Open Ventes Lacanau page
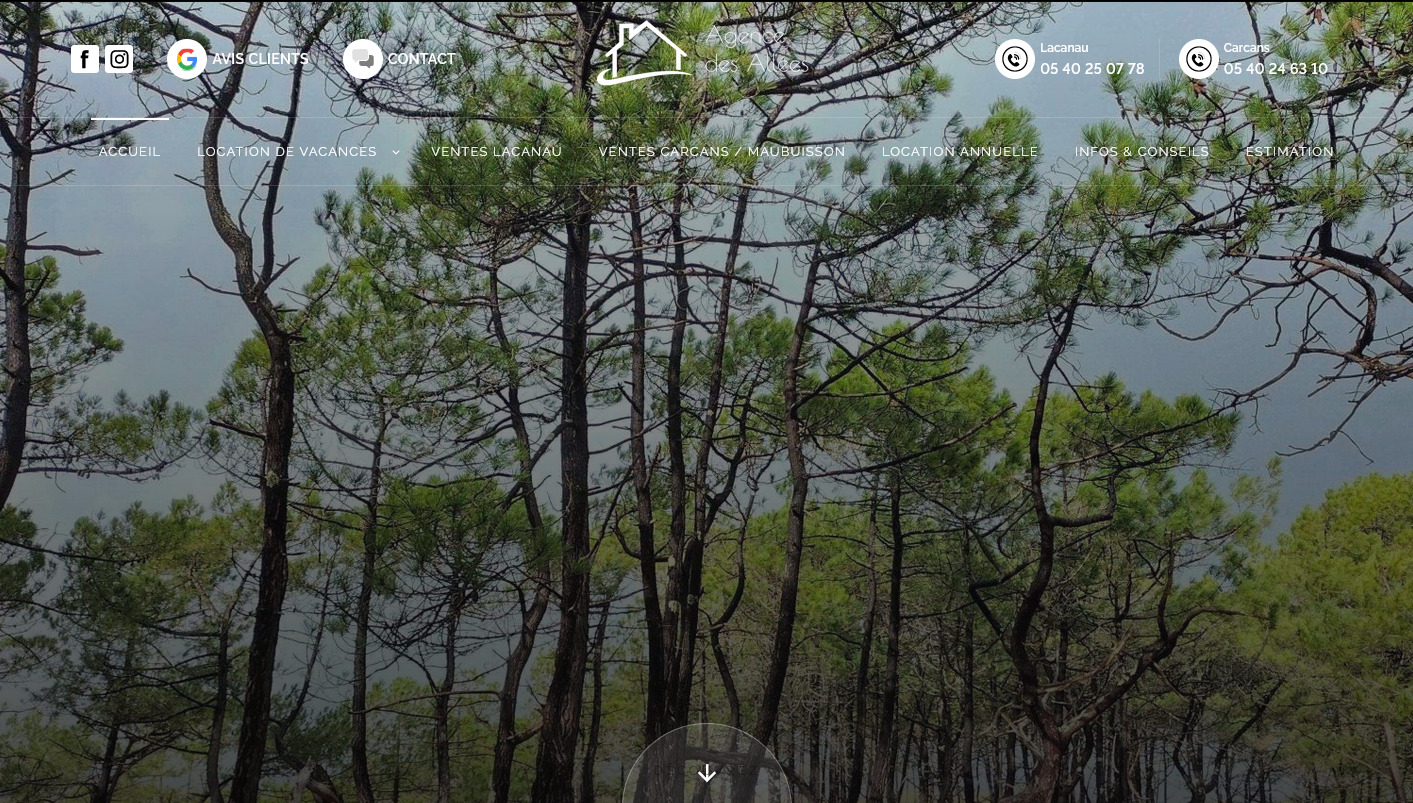 click(x=496, y=152)
